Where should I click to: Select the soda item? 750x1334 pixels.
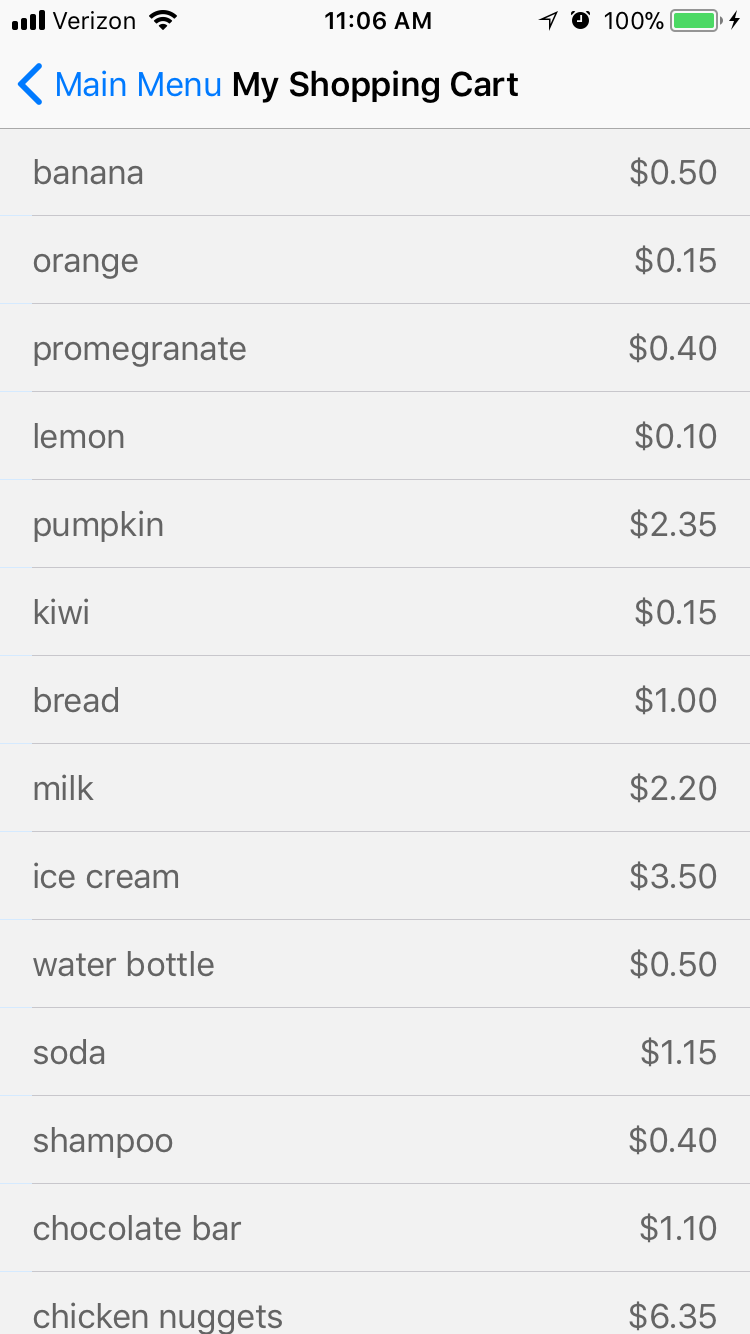(375, 1052)
